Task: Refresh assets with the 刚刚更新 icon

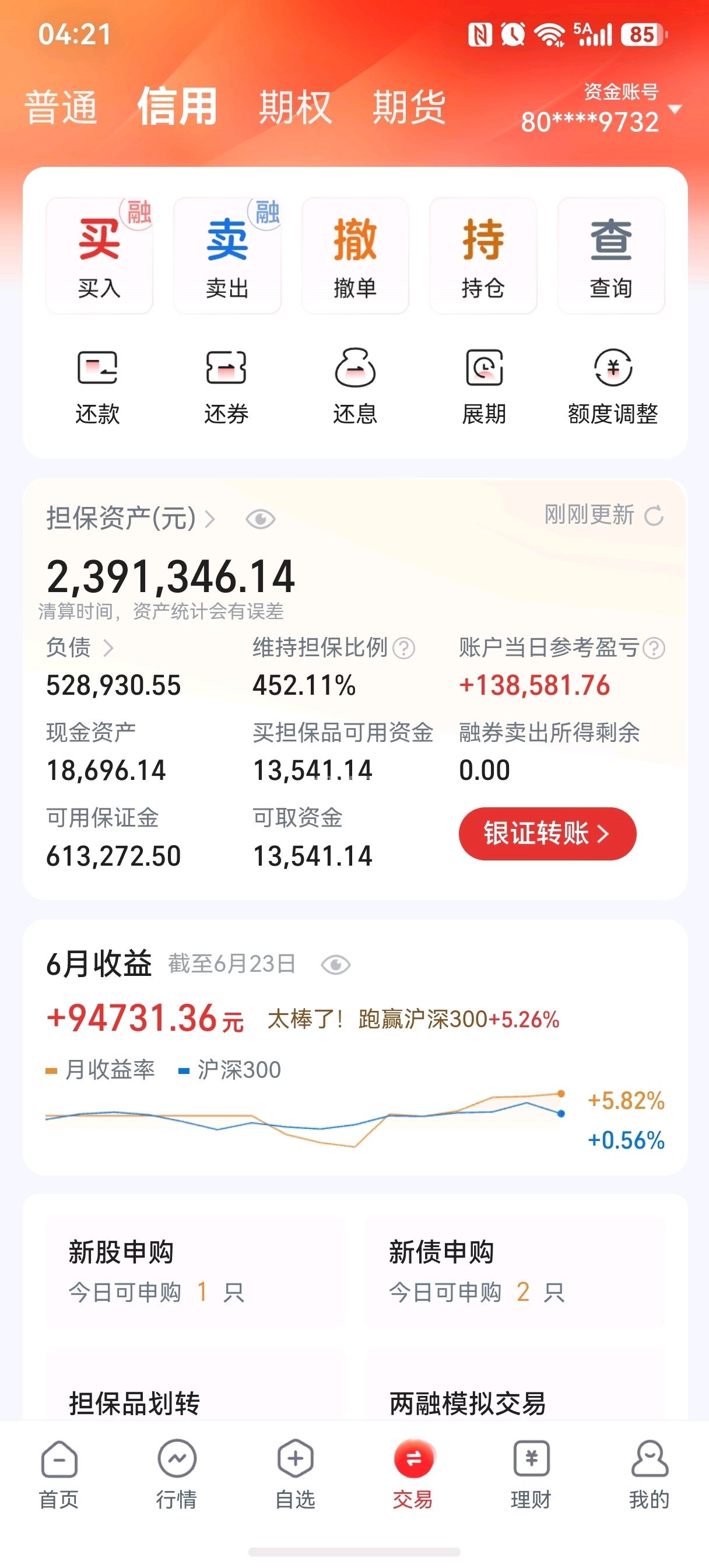Action: pyautogui.click(x=654, y=516)
